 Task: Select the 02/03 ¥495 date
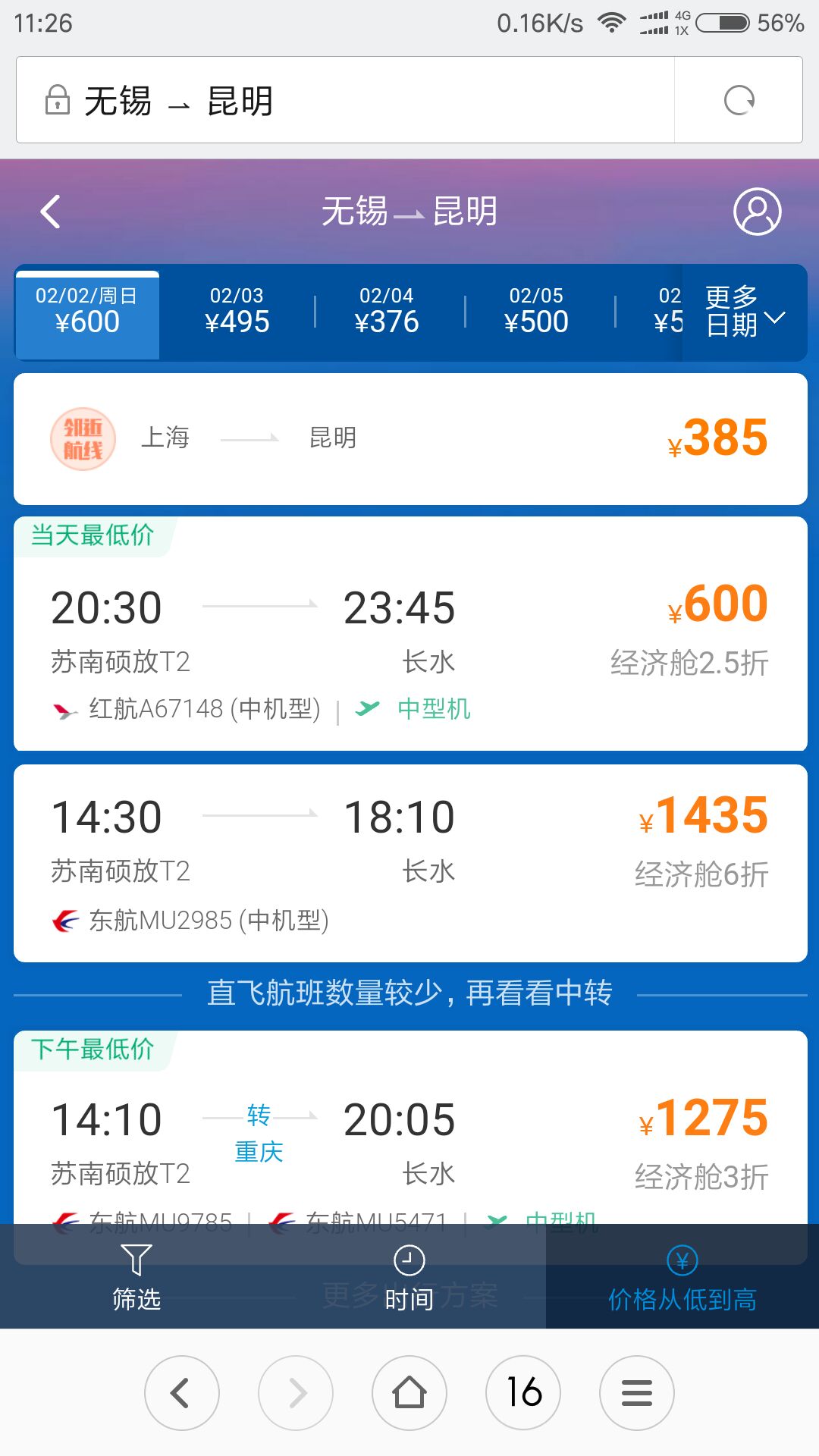point(237,312)
